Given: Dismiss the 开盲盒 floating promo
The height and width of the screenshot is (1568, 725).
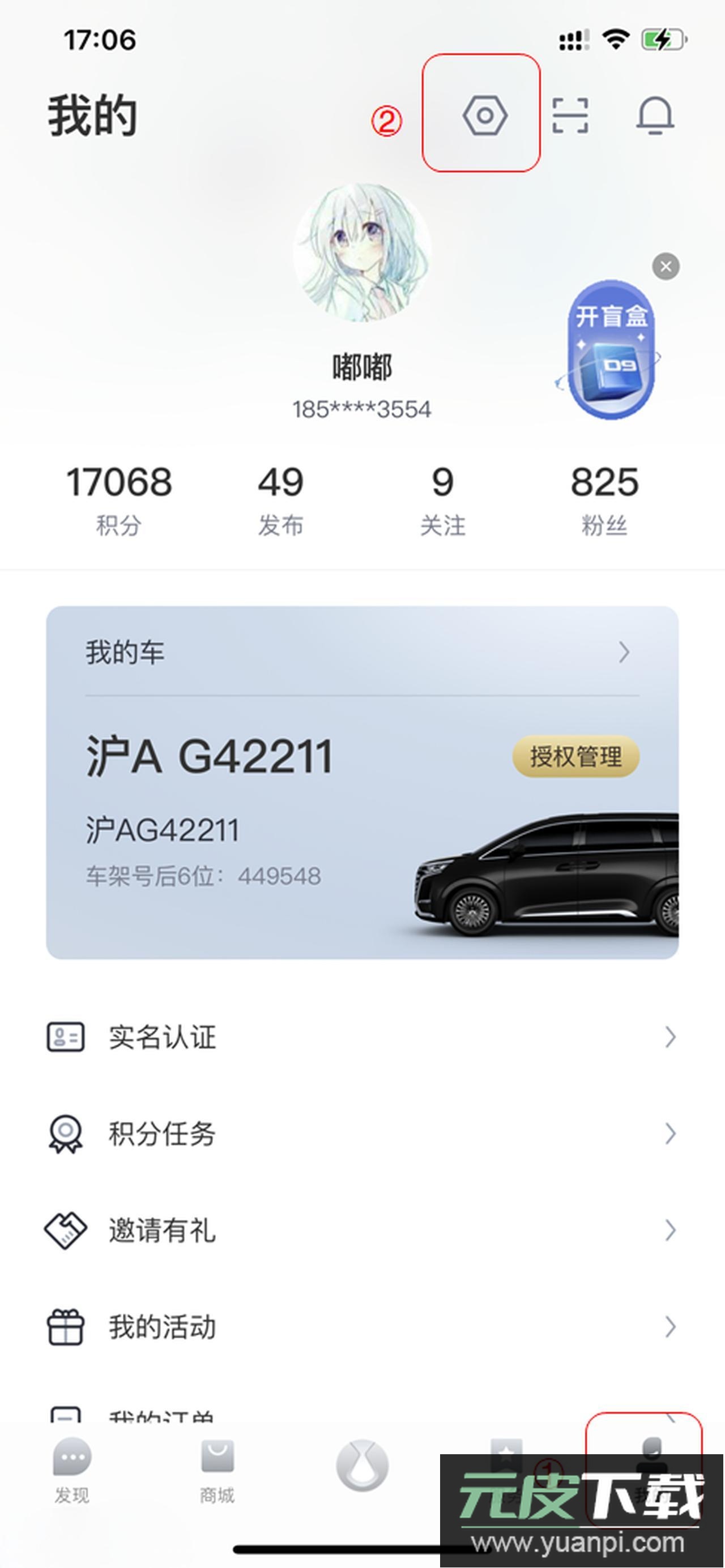Looking at the screenshot, I should pos(666,267).
